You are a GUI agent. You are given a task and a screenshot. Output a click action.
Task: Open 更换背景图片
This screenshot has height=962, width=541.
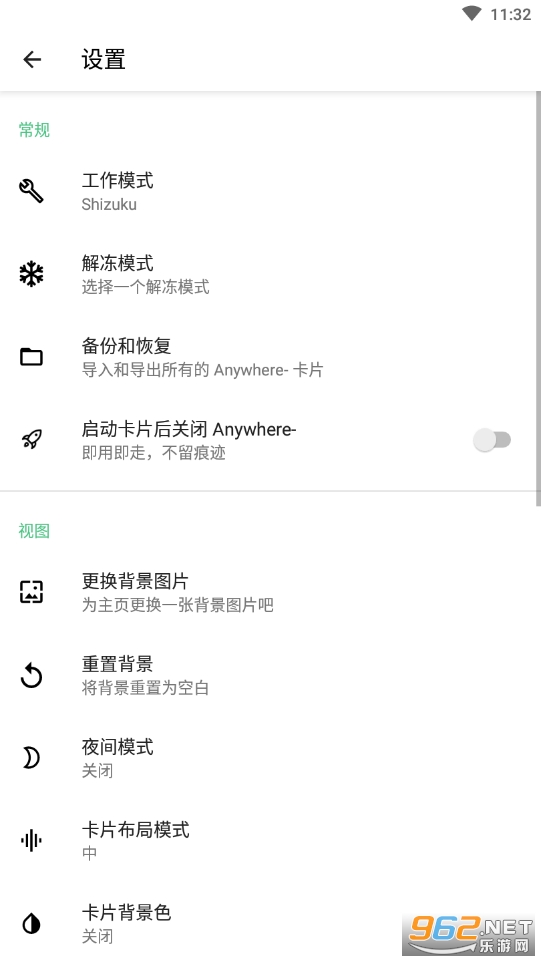pos(268,593)
